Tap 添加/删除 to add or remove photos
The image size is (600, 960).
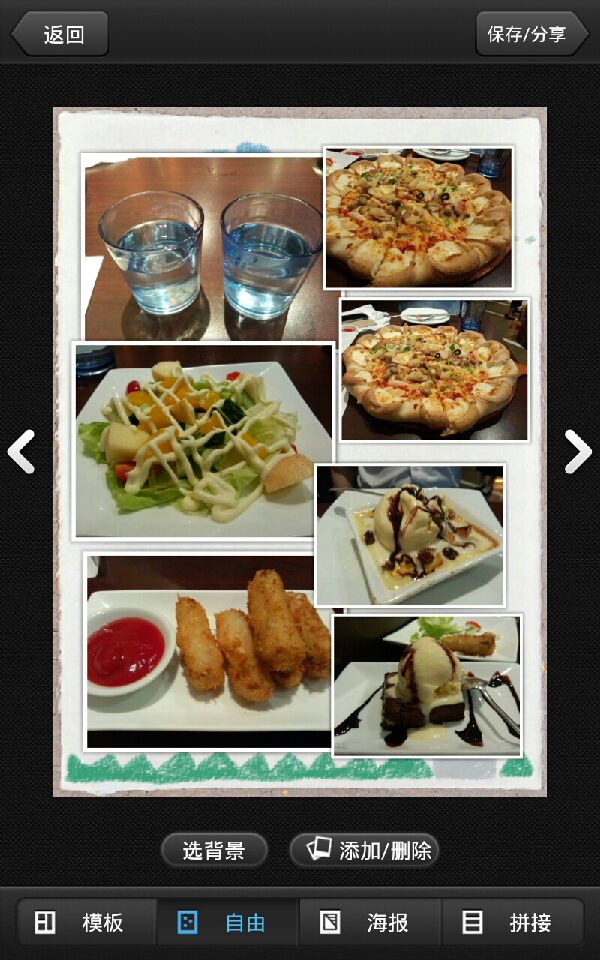pos(365,851)
